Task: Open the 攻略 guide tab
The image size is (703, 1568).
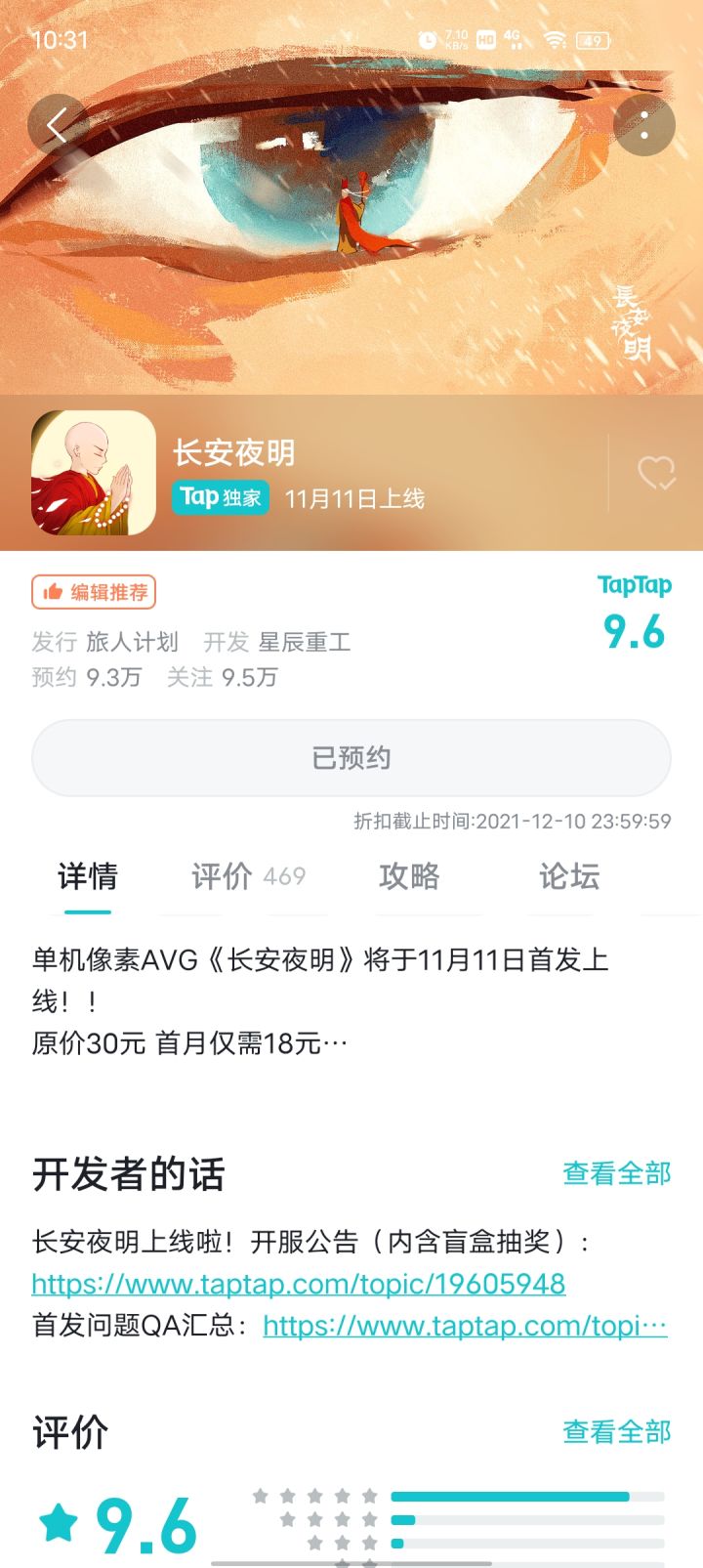Action: [x=410, y=878]
